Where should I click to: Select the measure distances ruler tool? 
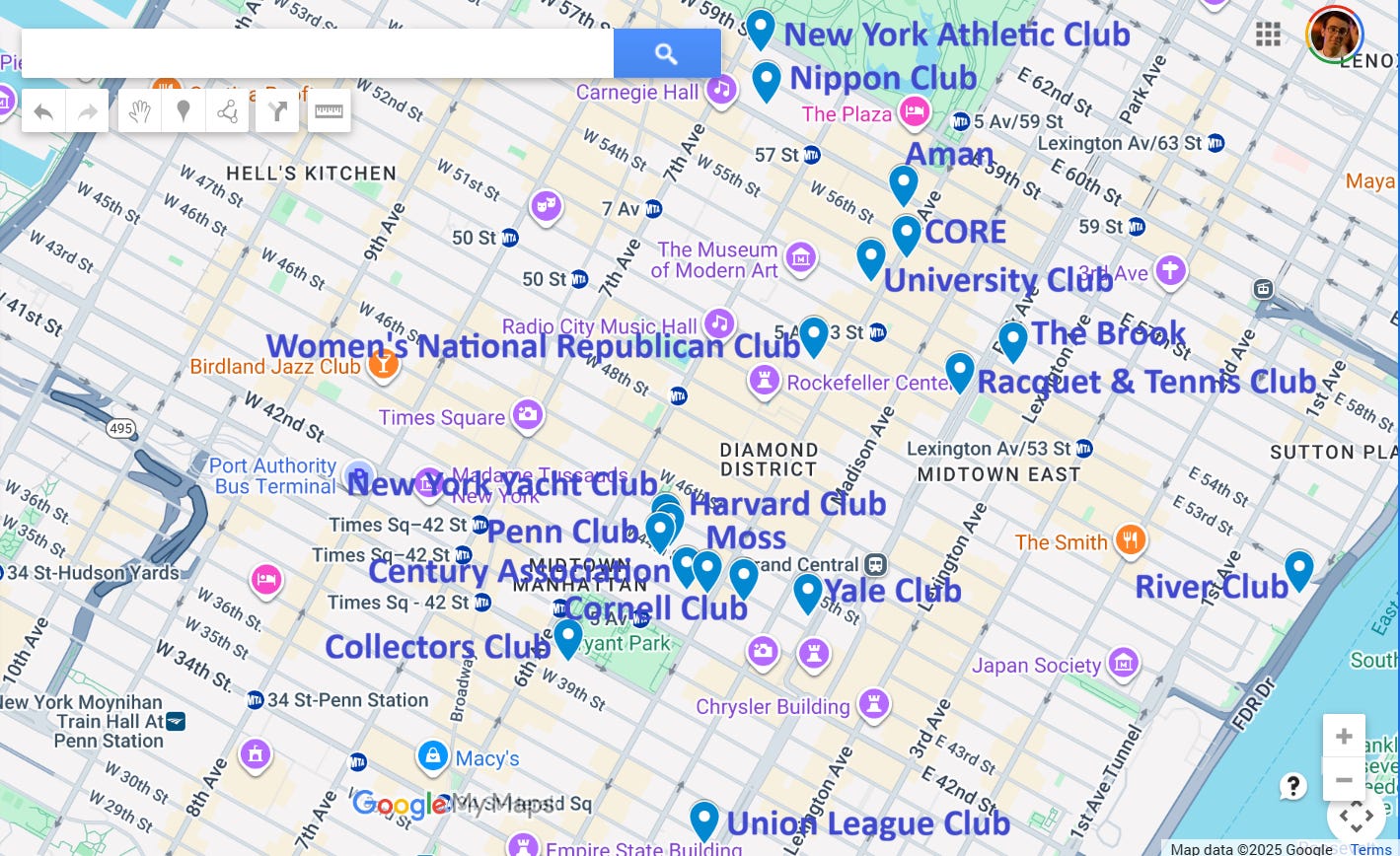click(x=329, y=111)
